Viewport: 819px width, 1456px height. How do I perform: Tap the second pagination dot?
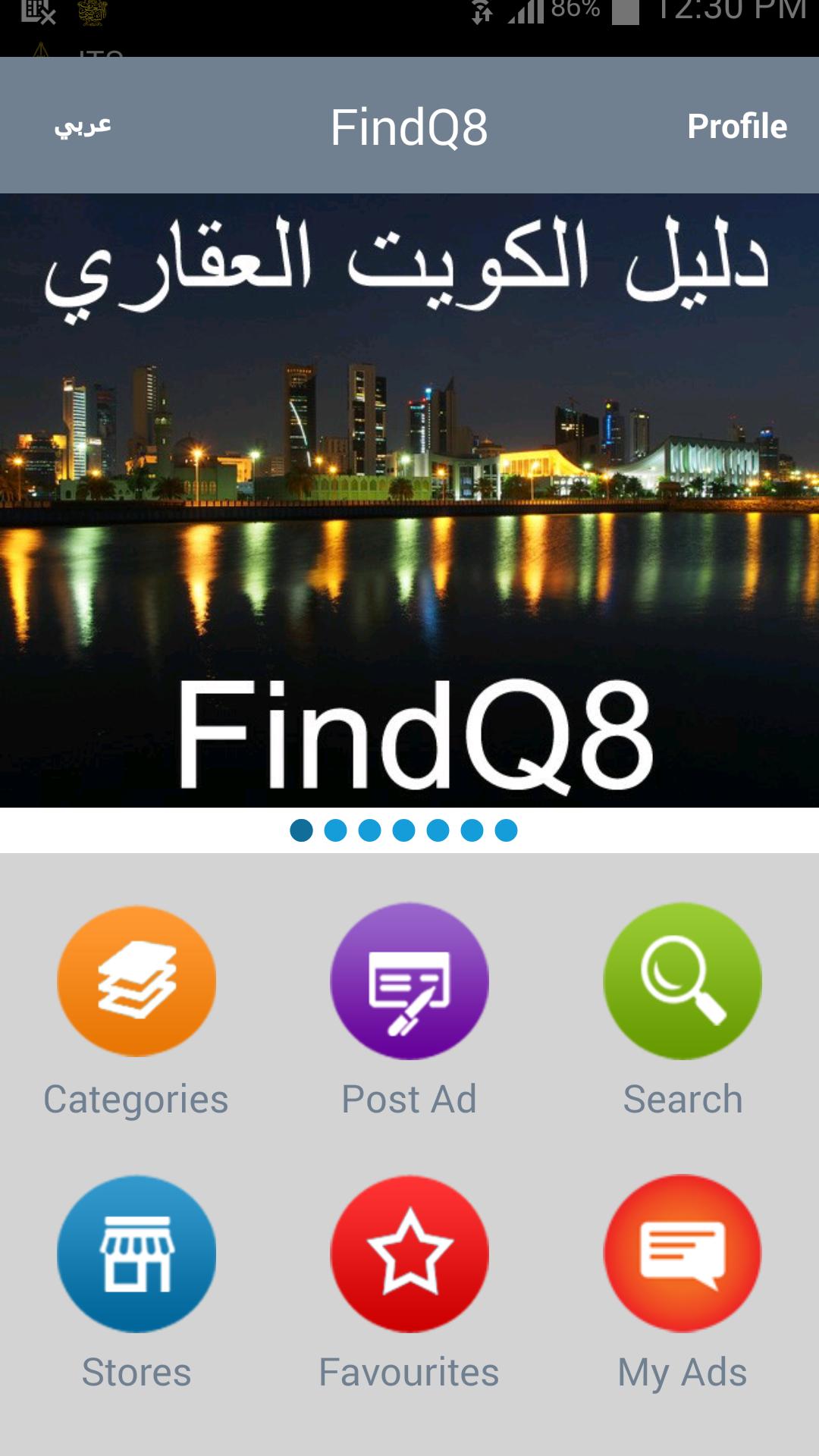click(x=336, y=831)
